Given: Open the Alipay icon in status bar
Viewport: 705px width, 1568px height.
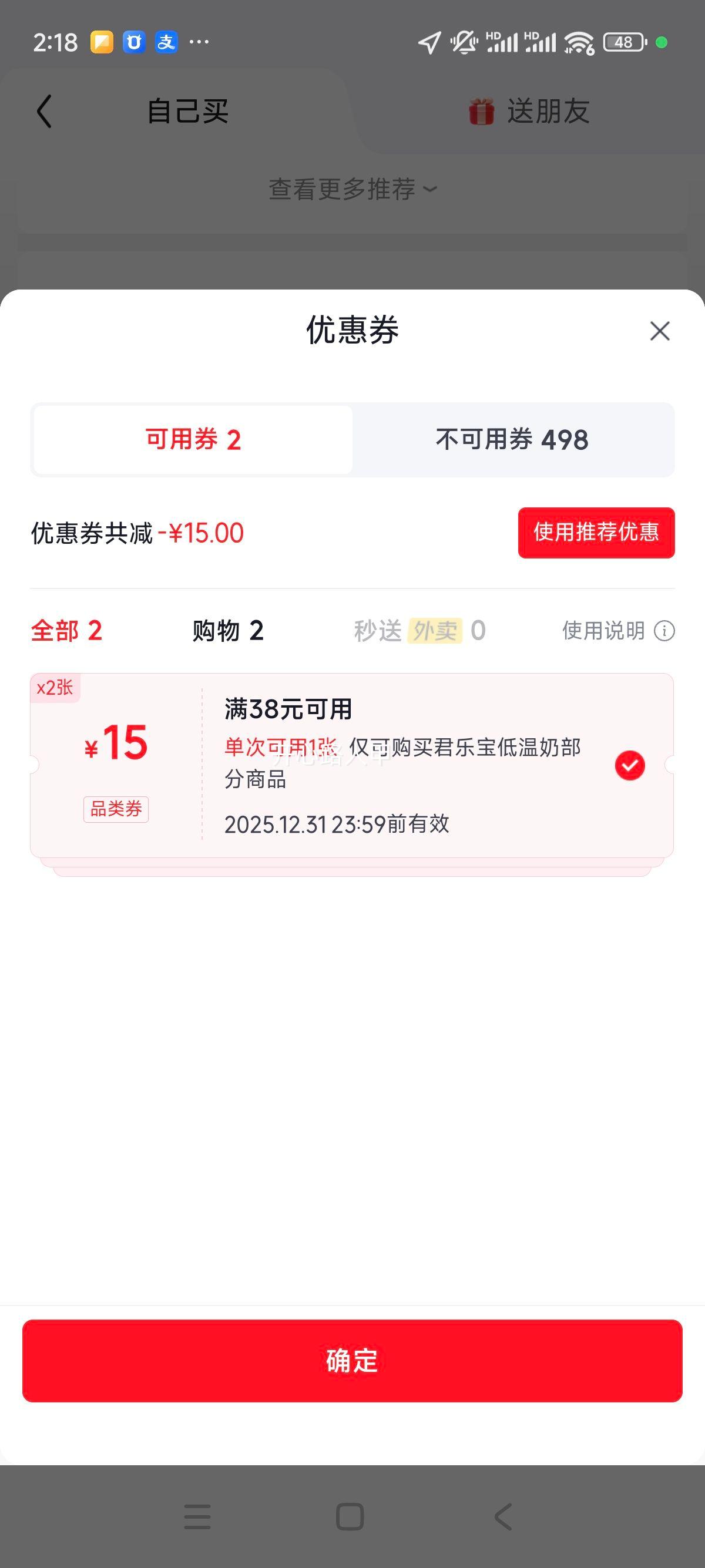Looking at the screenshot, I should pos(166,43).
